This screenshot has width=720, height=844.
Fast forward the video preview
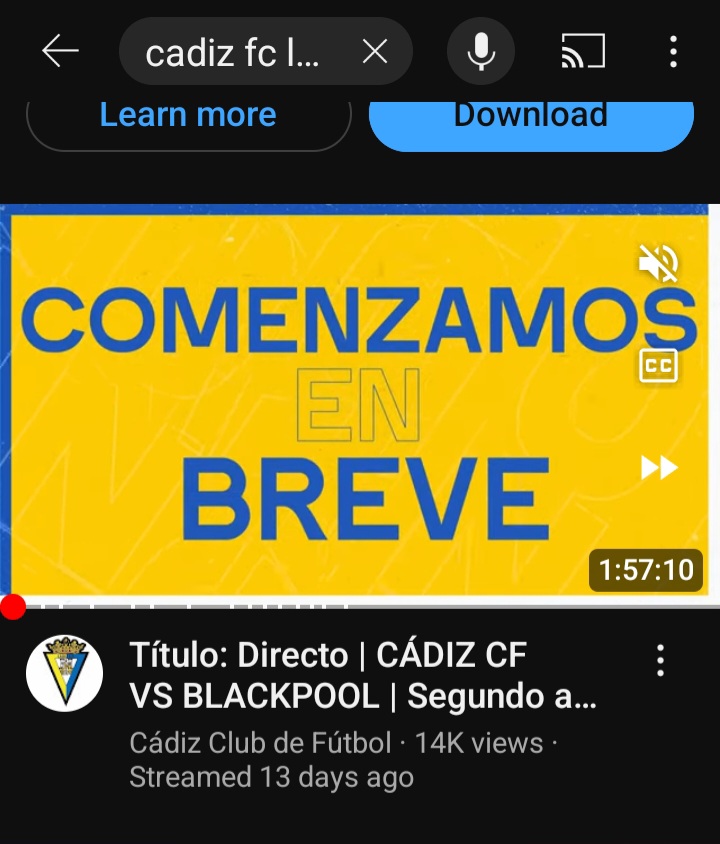pos(659,467)
